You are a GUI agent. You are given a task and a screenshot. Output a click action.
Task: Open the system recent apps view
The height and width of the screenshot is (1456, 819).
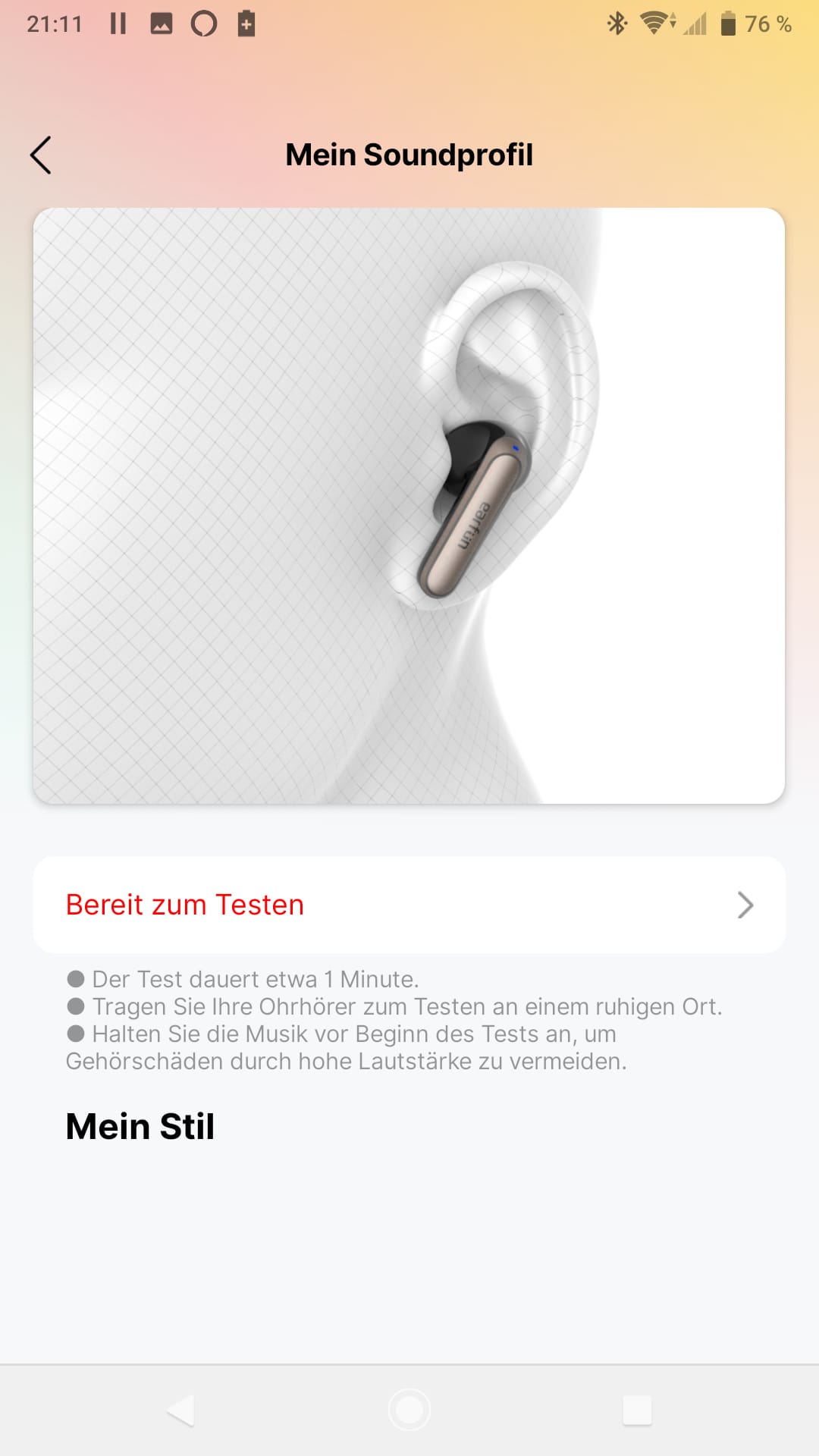637,1410
